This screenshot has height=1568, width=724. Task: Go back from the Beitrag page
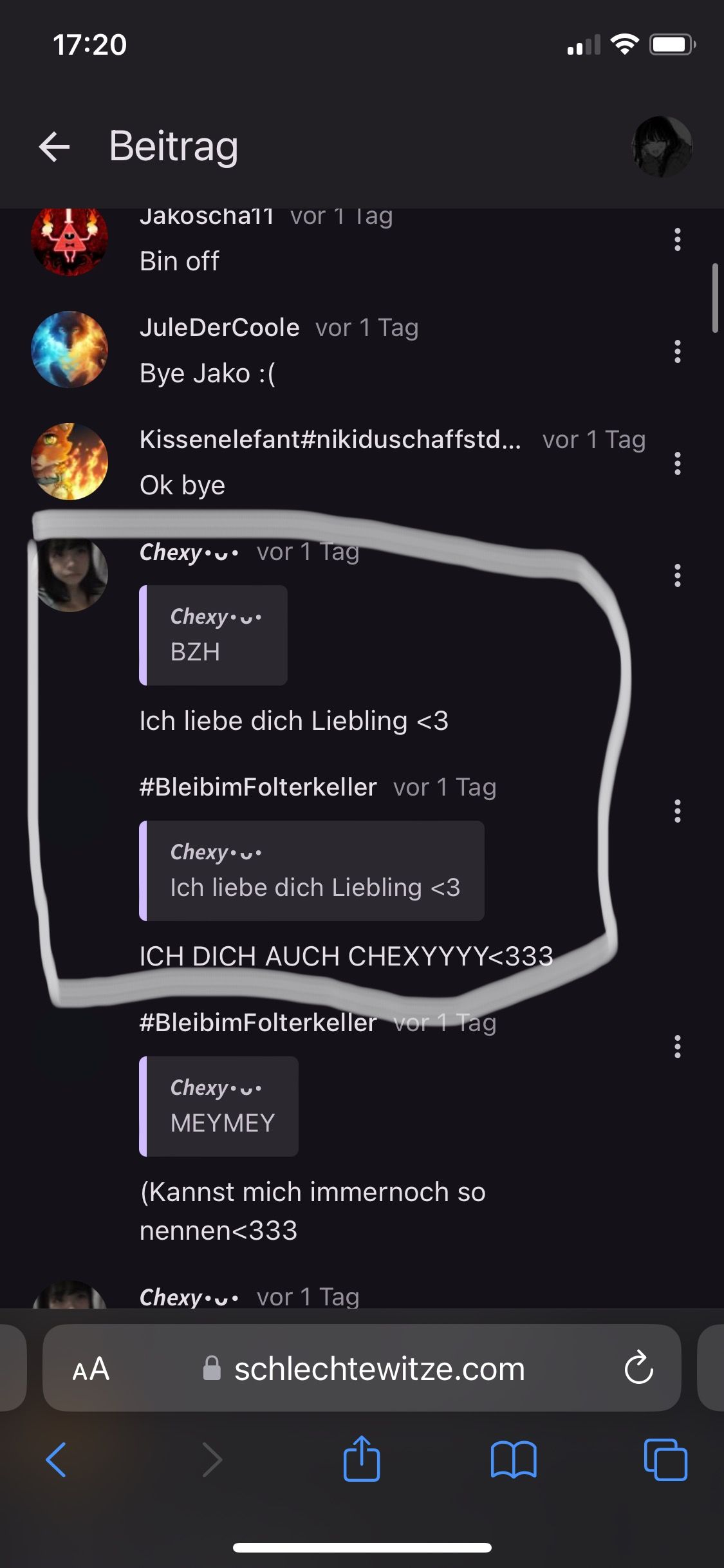click(54, 146)
